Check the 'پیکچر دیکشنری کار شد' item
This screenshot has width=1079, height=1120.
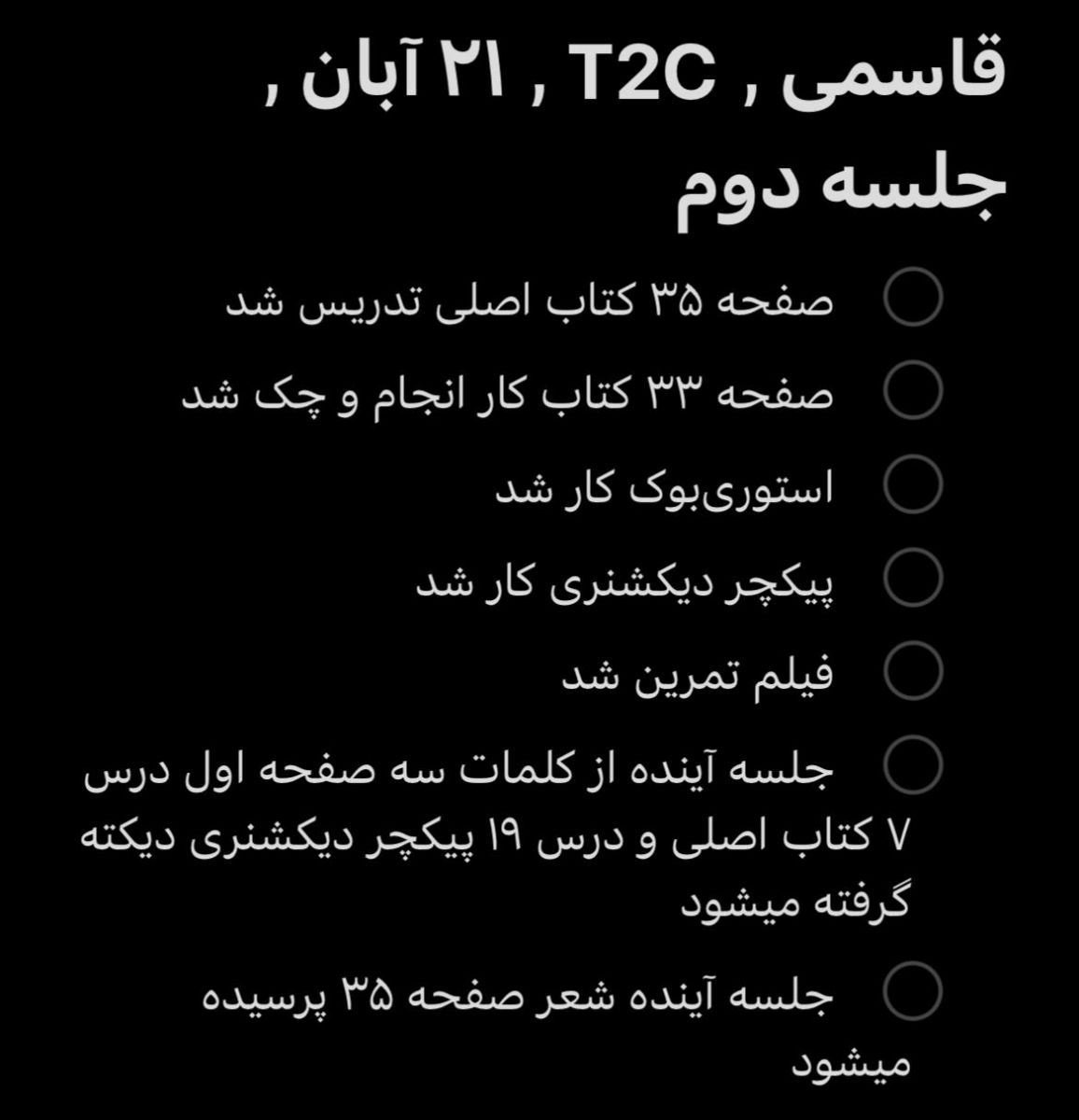pos(912,577)
